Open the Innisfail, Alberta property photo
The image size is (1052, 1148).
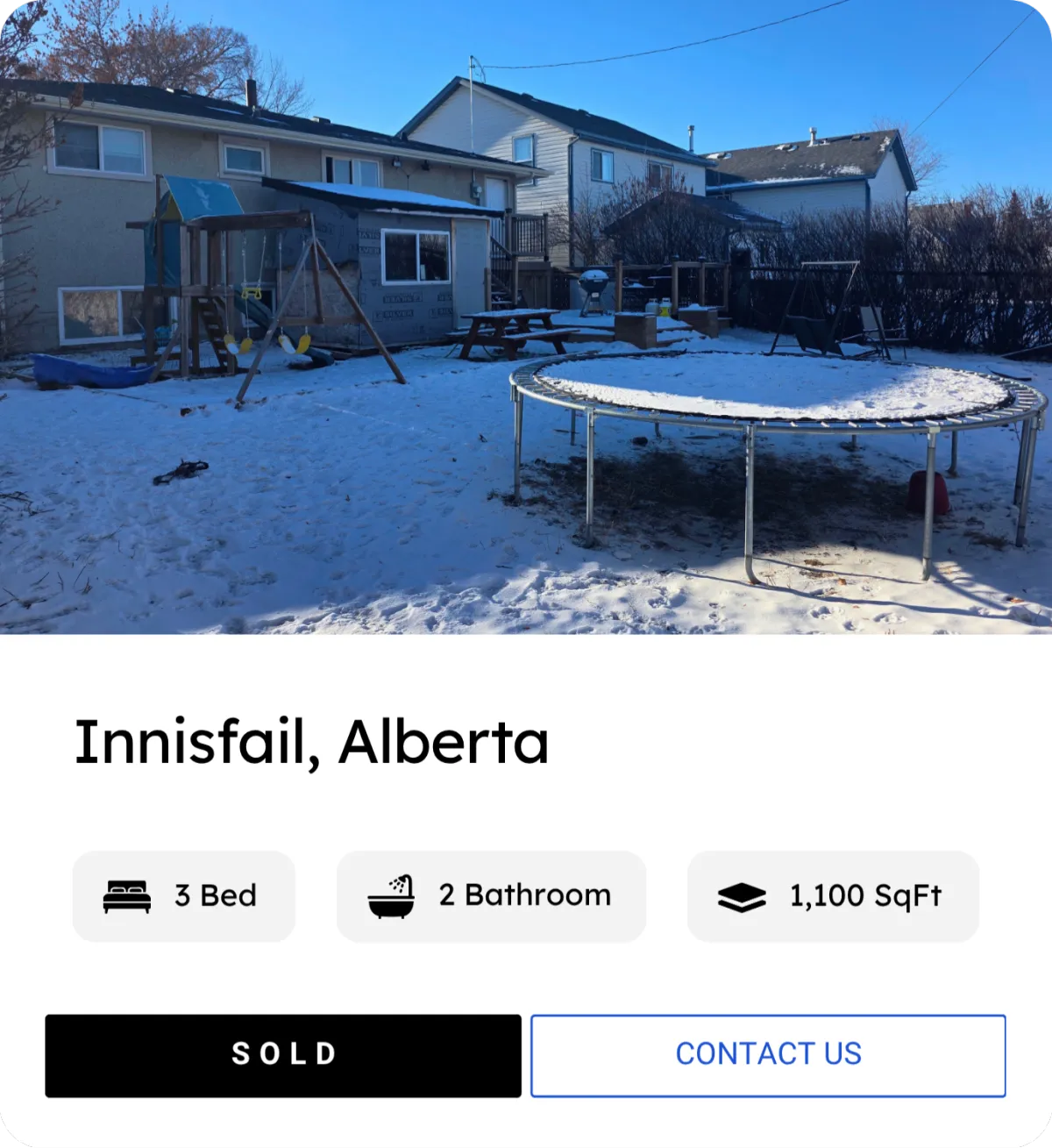coord(526,317)
